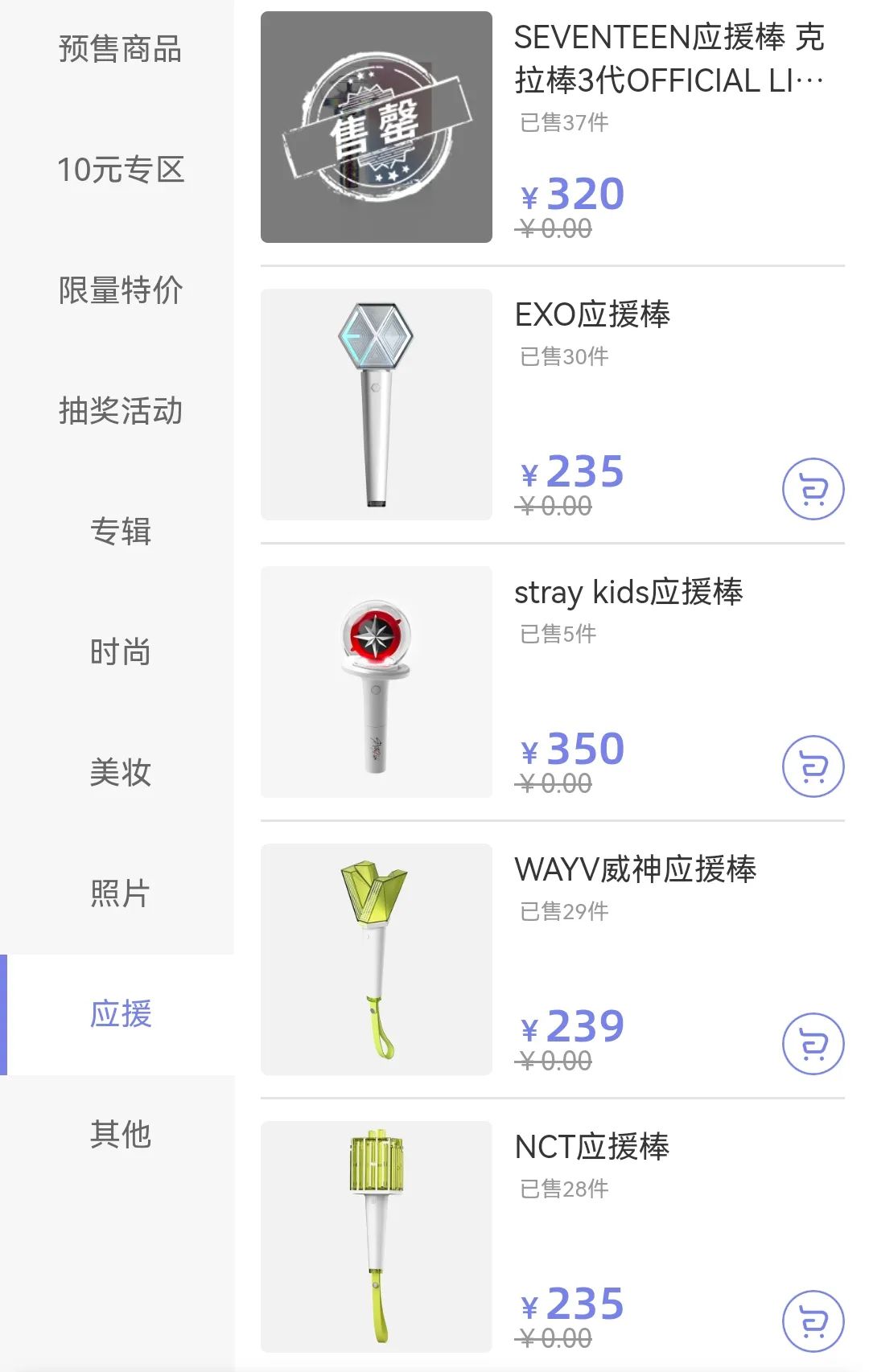Show the 照片 category
This screenshot has height=1372, width=869.
[x=120, y=893]
